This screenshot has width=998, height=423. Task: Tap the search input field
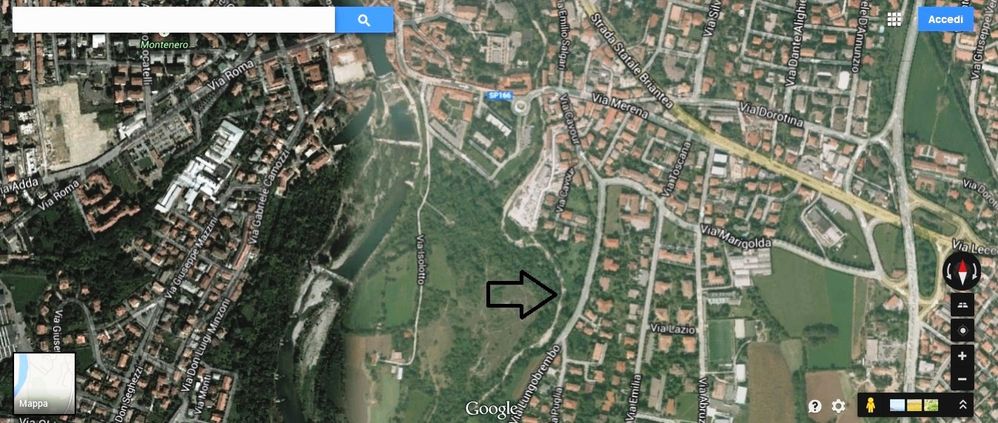[172, 20]
